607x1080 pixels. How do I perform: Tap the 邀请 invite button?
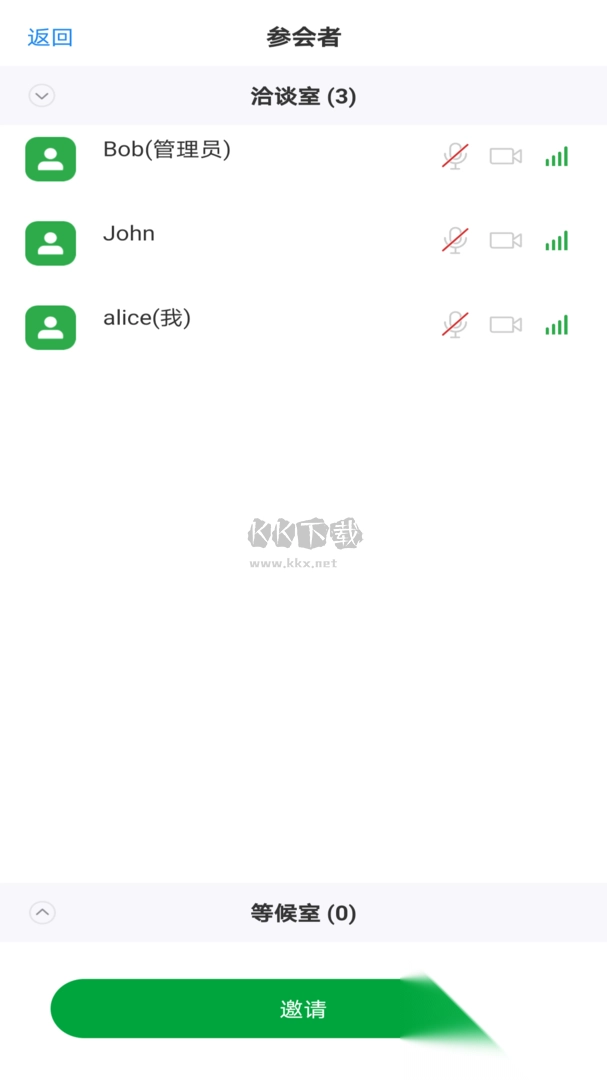302,1009
